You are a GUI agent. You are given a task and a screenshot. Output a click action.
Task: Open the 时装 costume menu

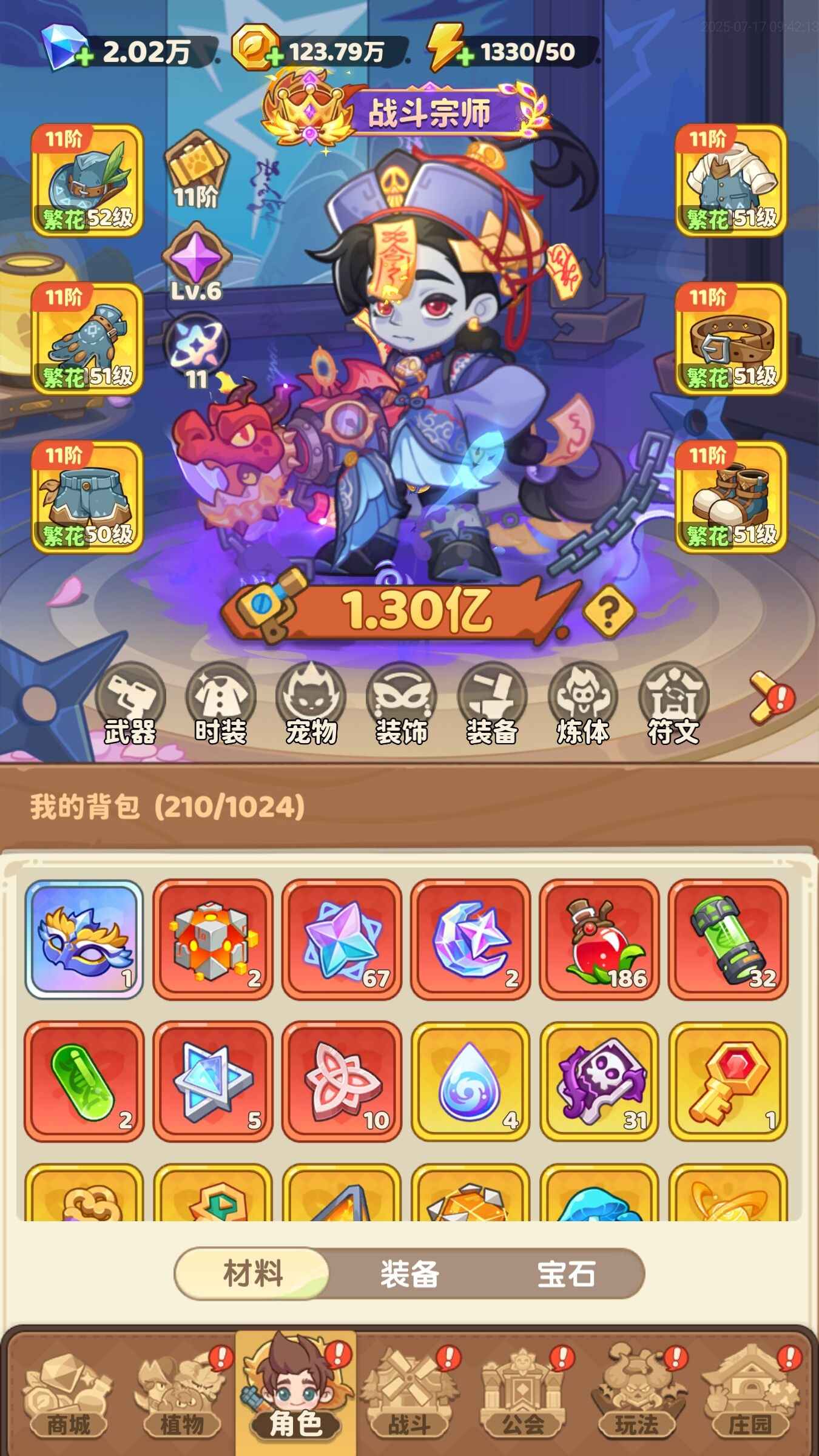220,703
